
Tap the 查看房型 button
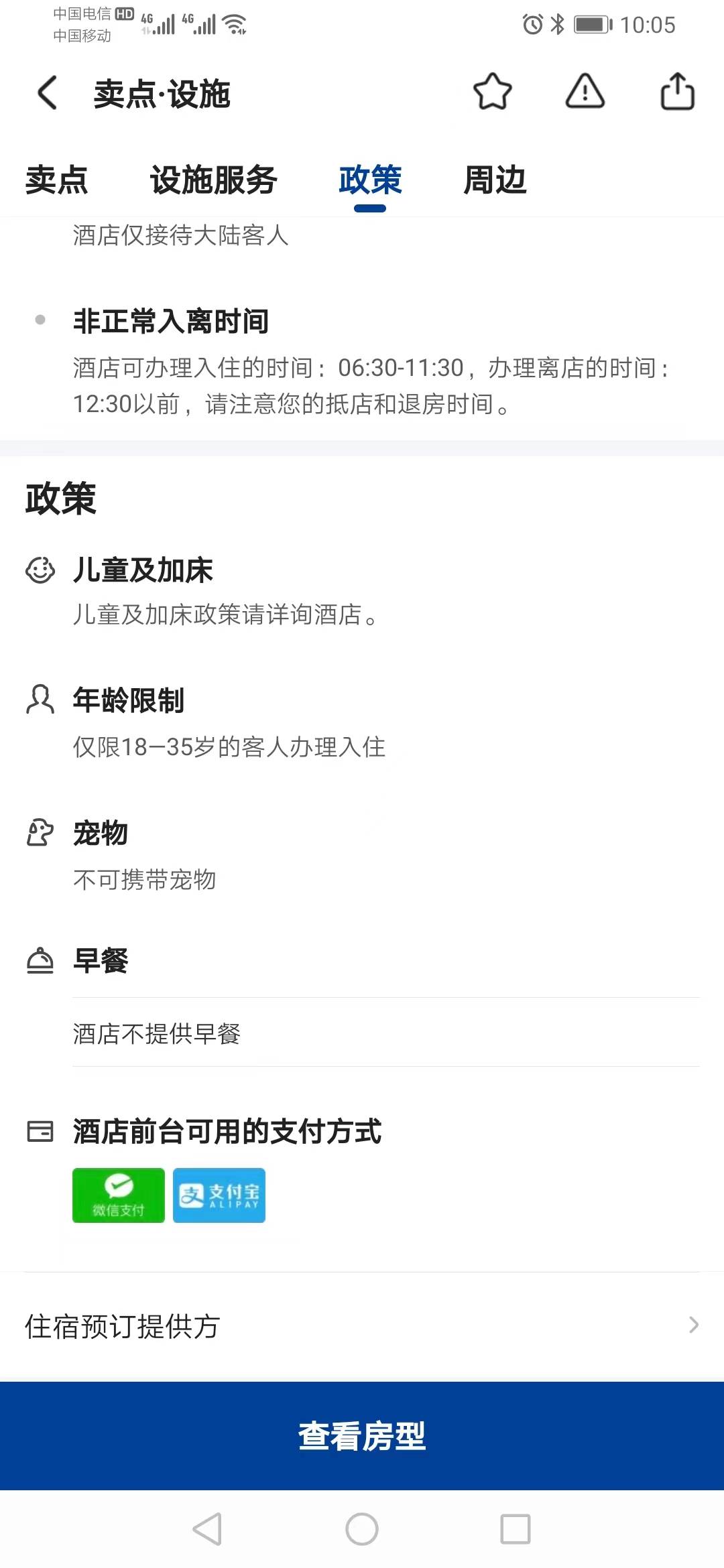pyautogui.click(x=362, y=1435)
